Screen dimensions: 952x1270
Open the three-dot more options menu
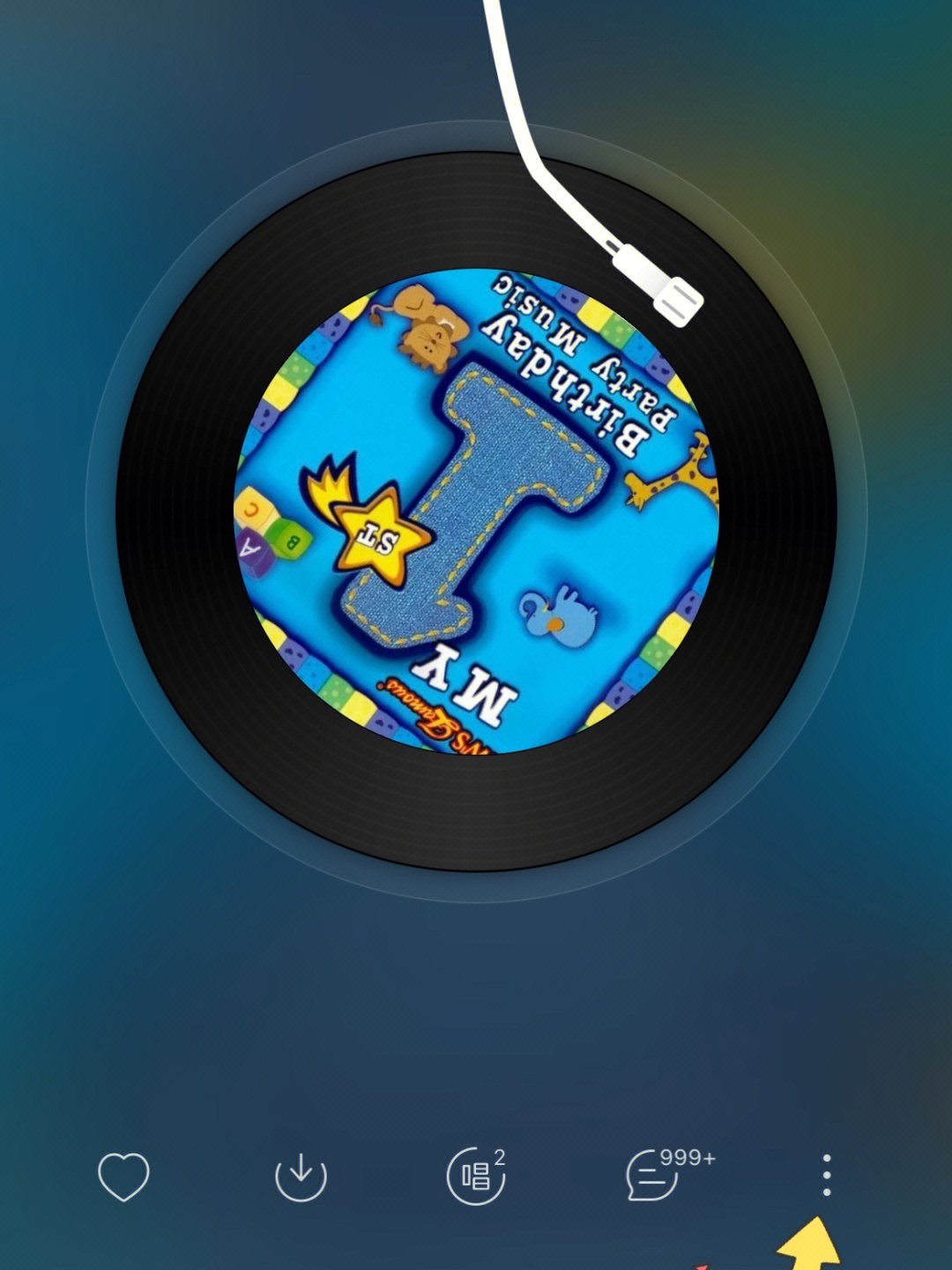pyautogui.click(x=826, y=1175)
